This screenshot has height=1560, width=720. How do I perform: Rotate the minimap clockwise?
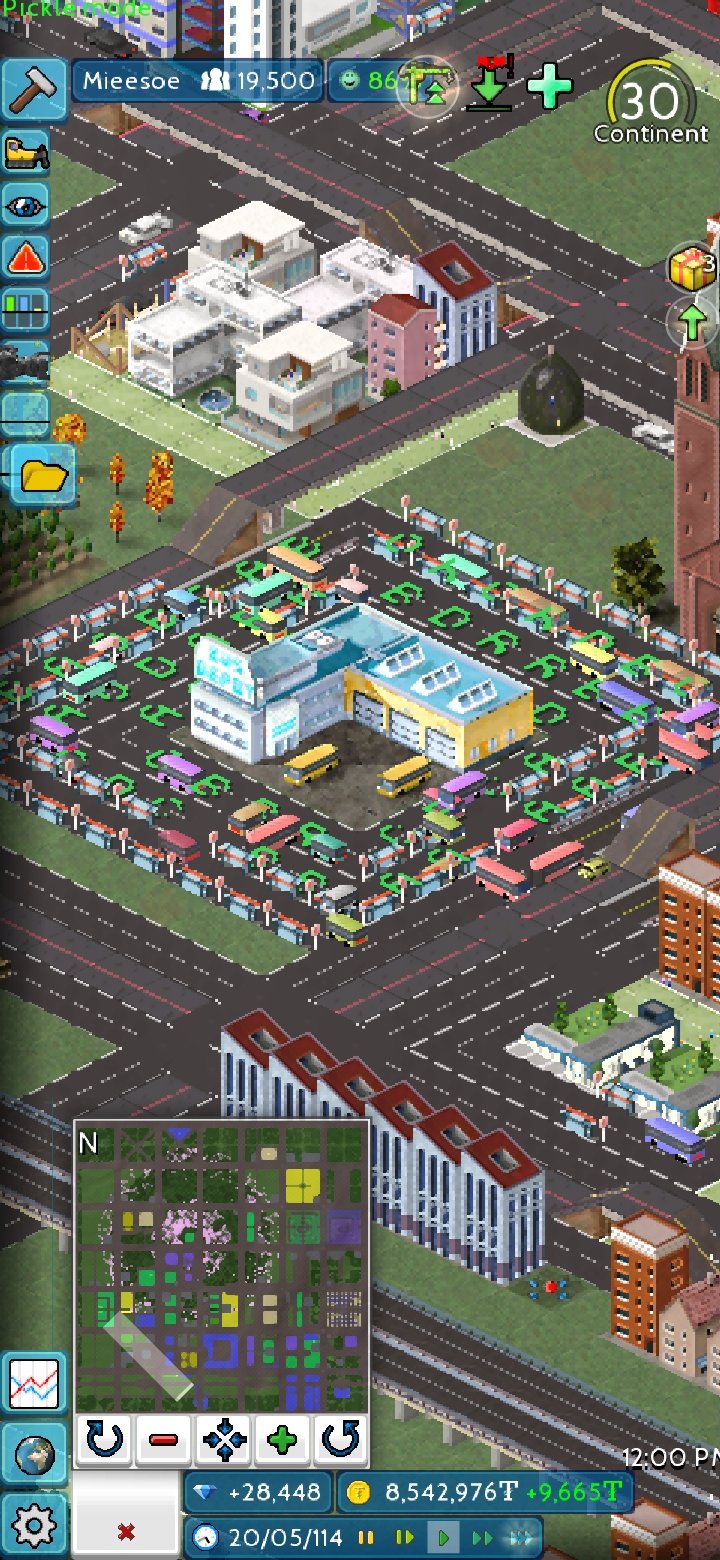tap(104, 1441)
